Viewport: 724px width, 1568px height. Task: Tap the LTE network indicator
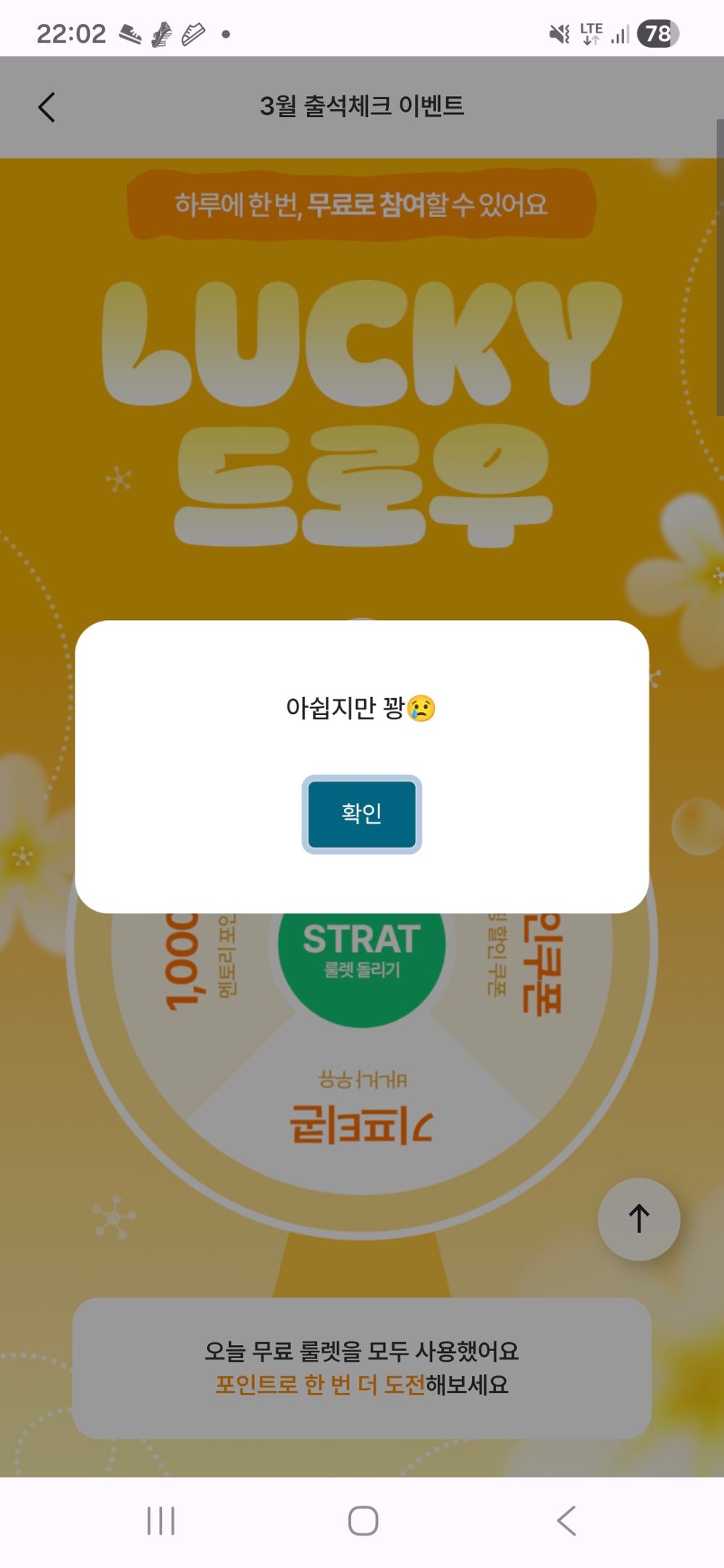pos(590,33)
